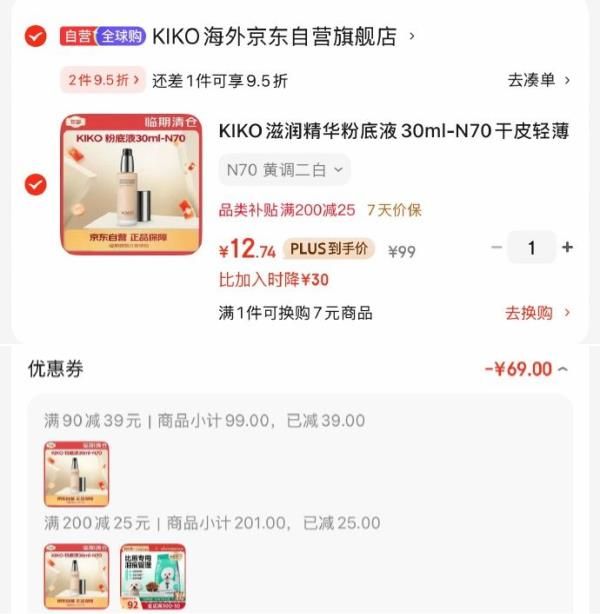
Task: Tap 去凑单 to add more items
Action: 539,80
